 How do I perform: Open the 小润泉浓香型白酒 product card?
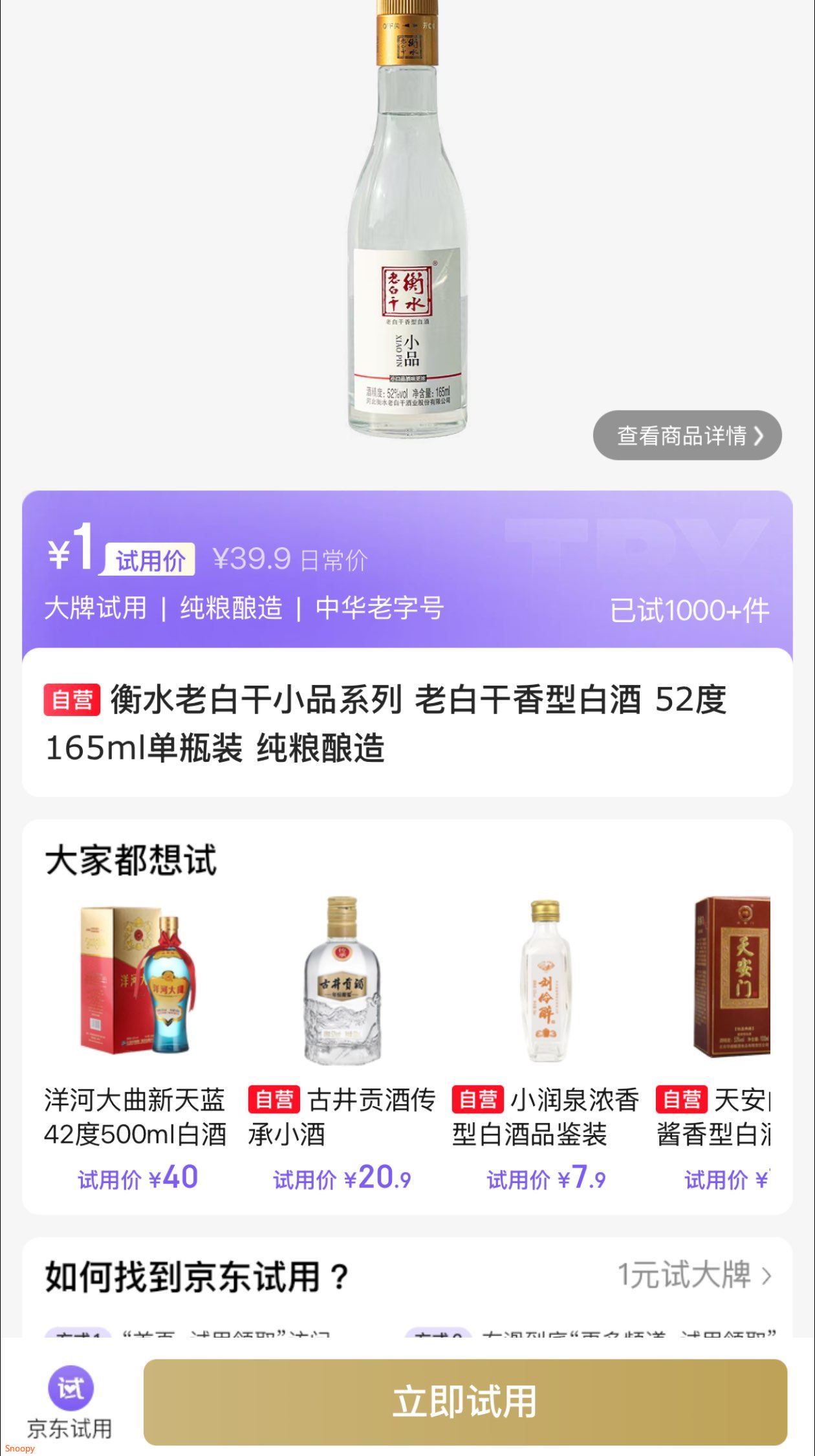545,1041
